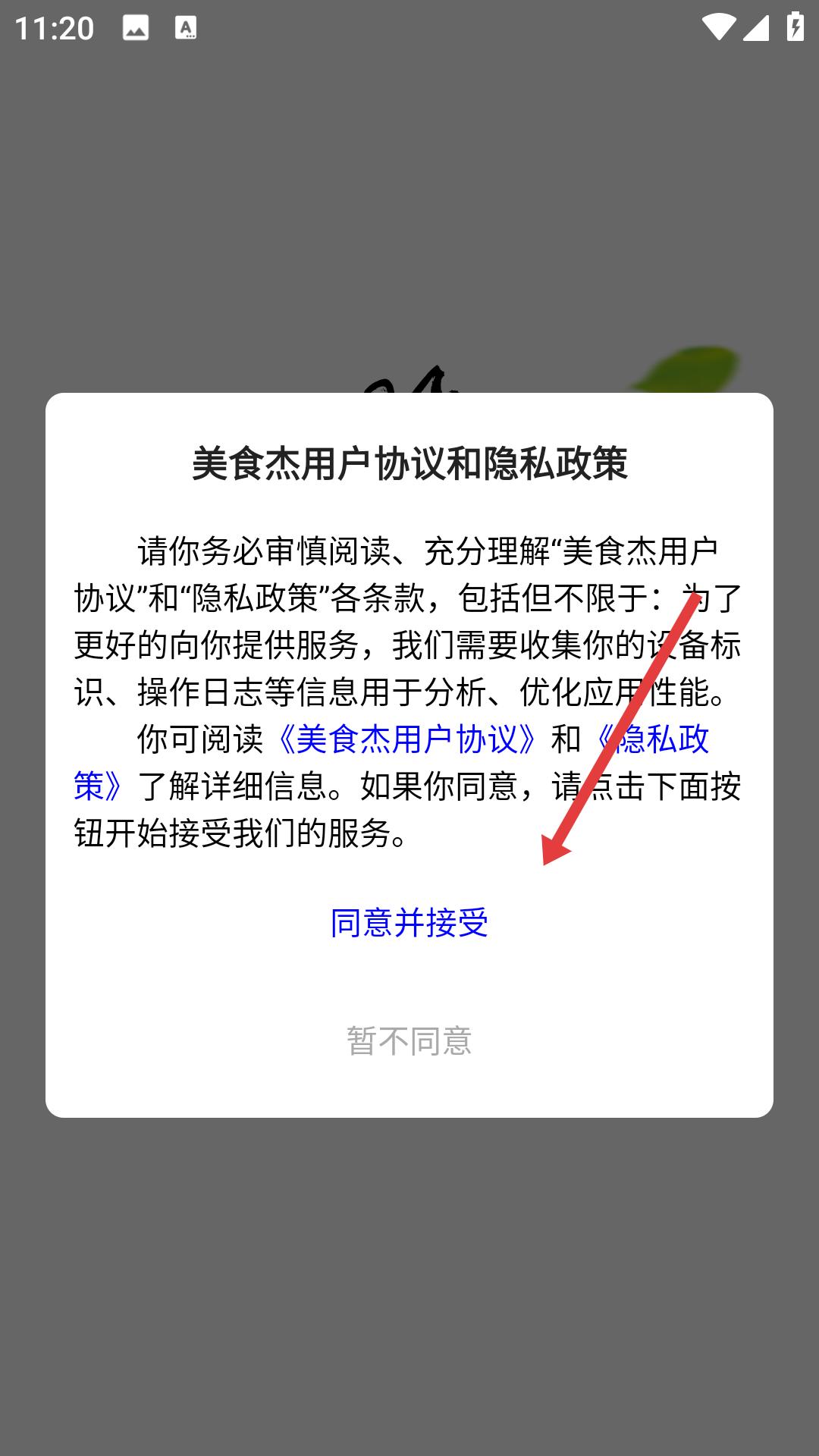Open the 《美食杰用户协议》 link

[x=406, y=739]
